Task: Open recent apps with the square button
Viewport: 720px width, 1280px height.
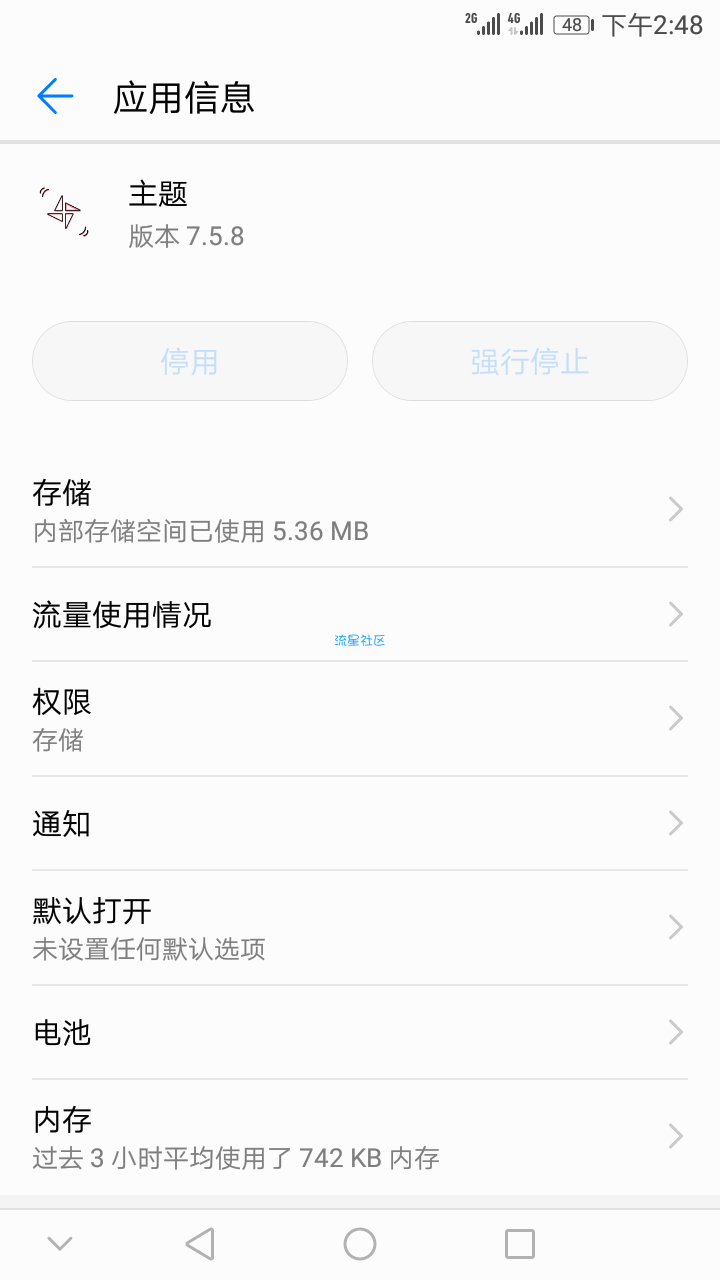Action: (x=520, y=1244)
